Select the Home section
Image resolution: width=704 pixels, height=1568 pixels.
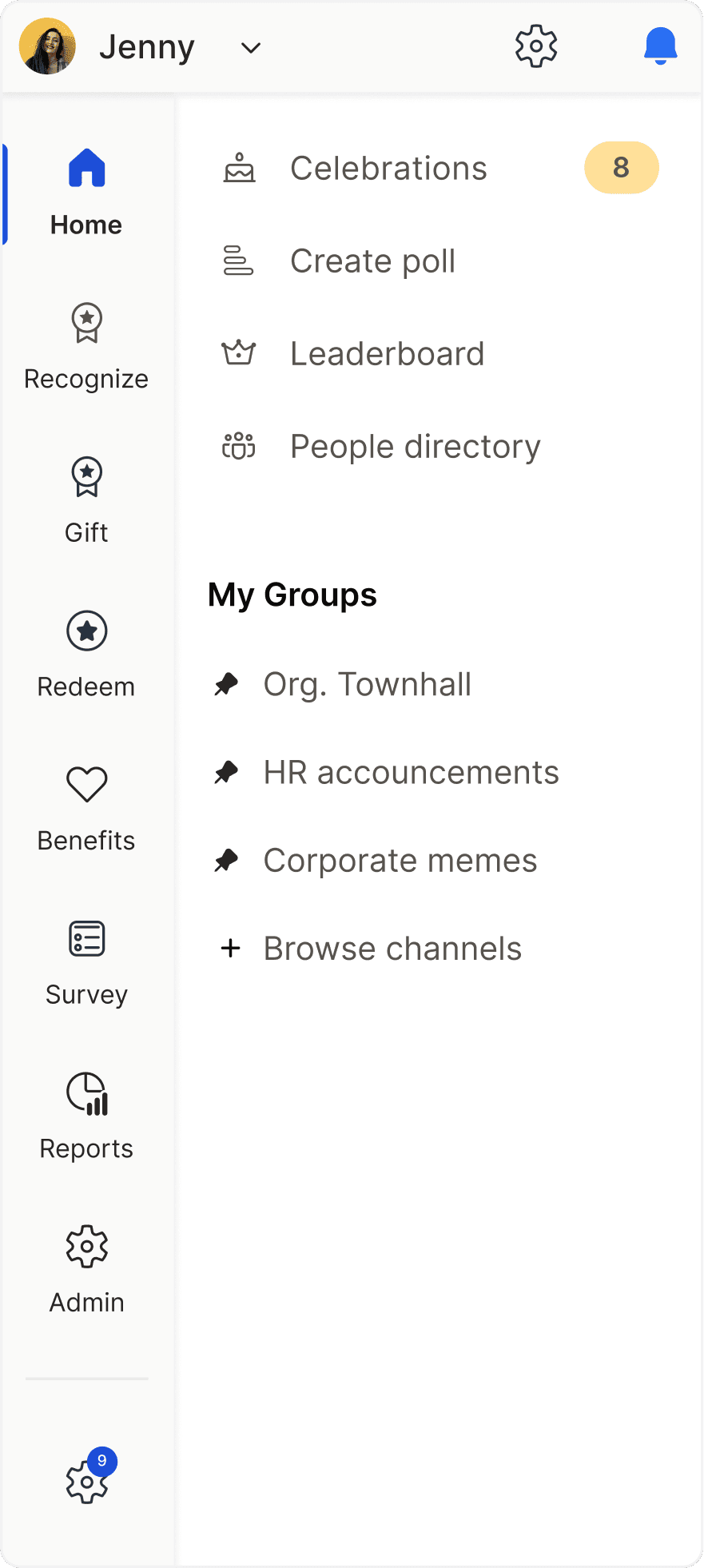coord(86,193)
